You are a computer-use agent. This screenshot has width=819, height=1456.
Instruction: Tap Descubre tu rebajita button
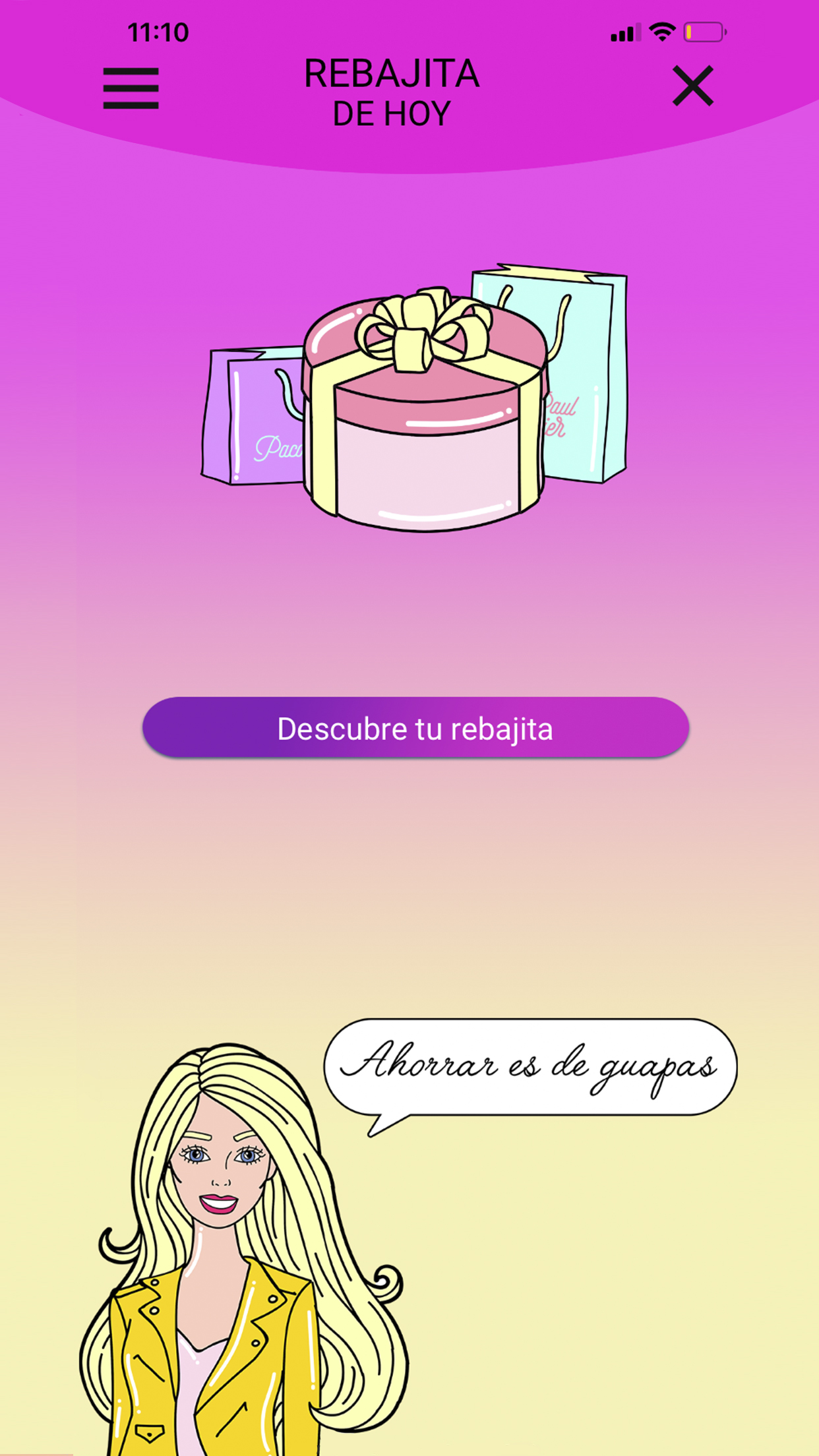(415, 727)
